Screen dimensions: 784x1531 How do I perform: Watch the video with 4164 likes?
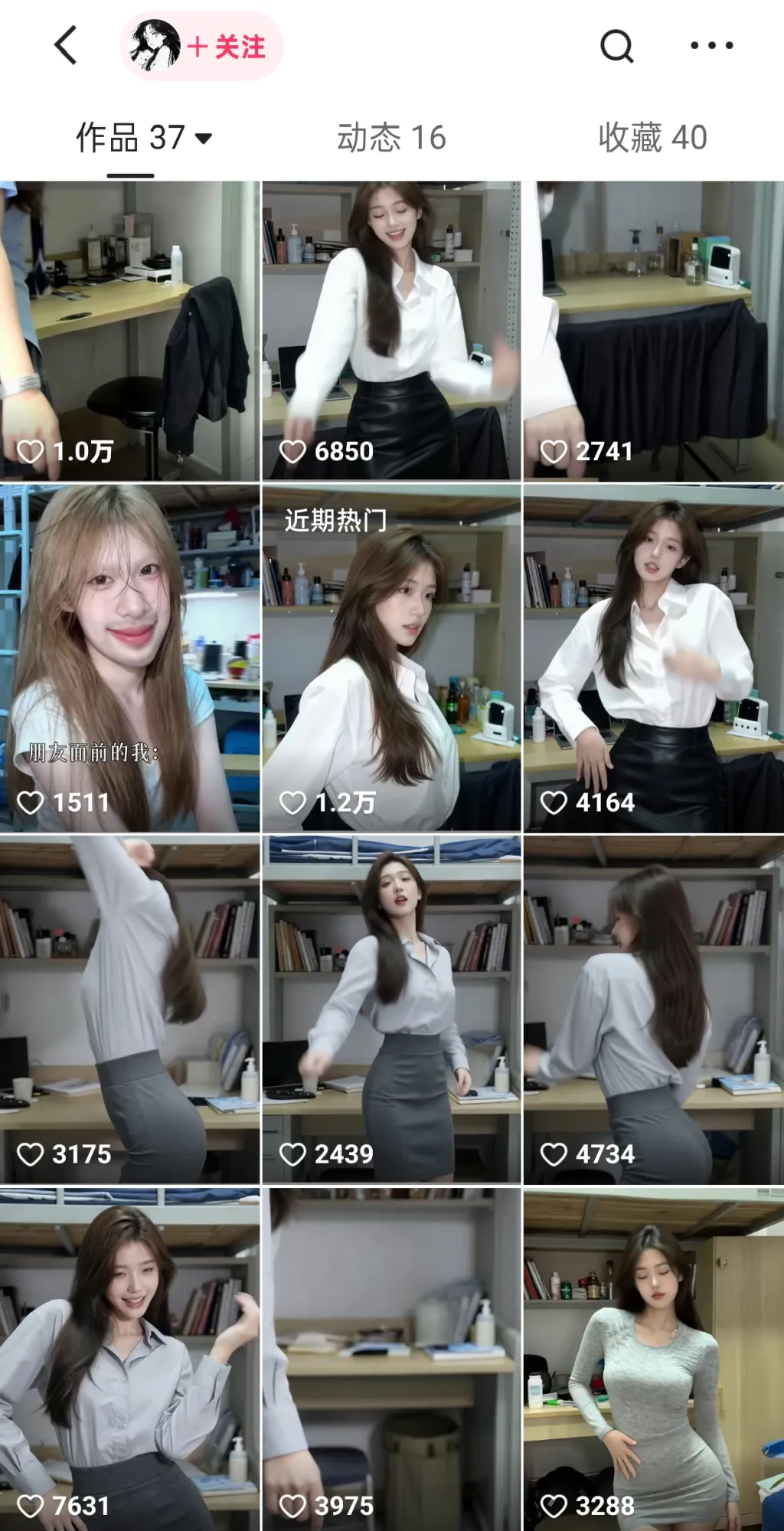653,659
